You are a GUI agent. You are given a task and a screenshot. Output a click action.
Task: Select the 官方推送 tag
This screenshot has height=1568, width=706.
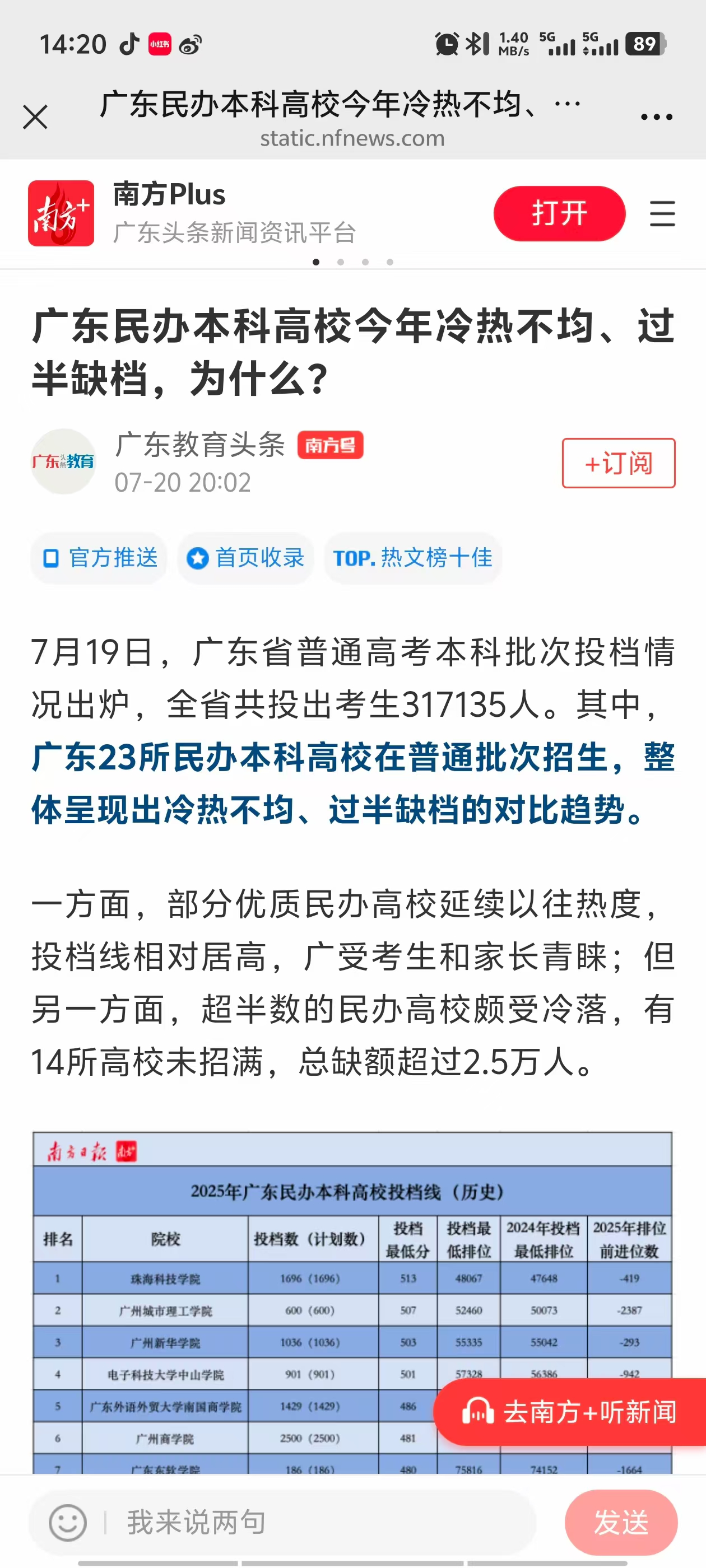pyautogui.click(x=100, y=558)
